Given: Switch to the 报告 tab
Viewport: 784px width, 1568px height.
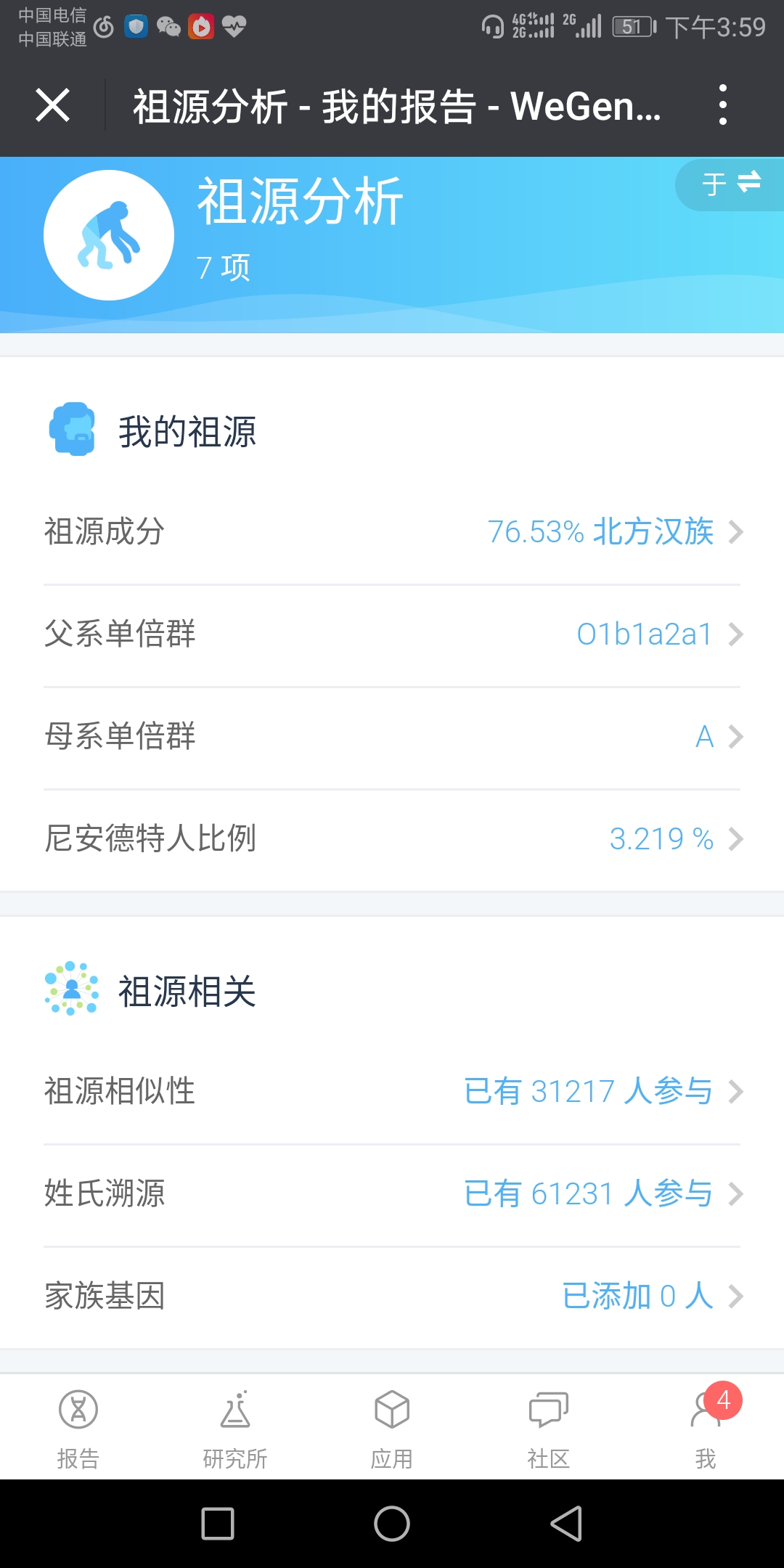Looking at the screenshot, I should point(78,1427).
